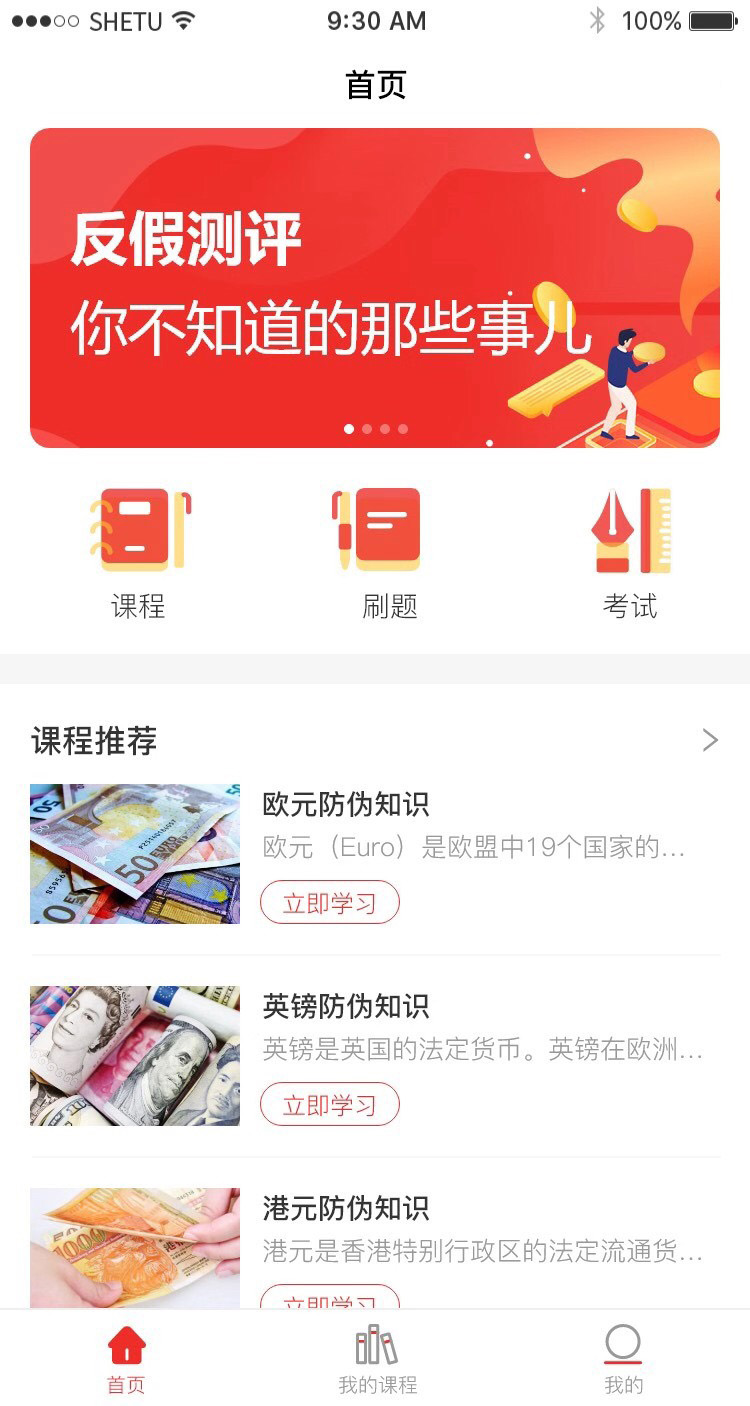The width and height of the screenshot is (750, 1406).
Task: Tap 立即学习 under 欧元防伪知识
Action: [x=330, y=901]
